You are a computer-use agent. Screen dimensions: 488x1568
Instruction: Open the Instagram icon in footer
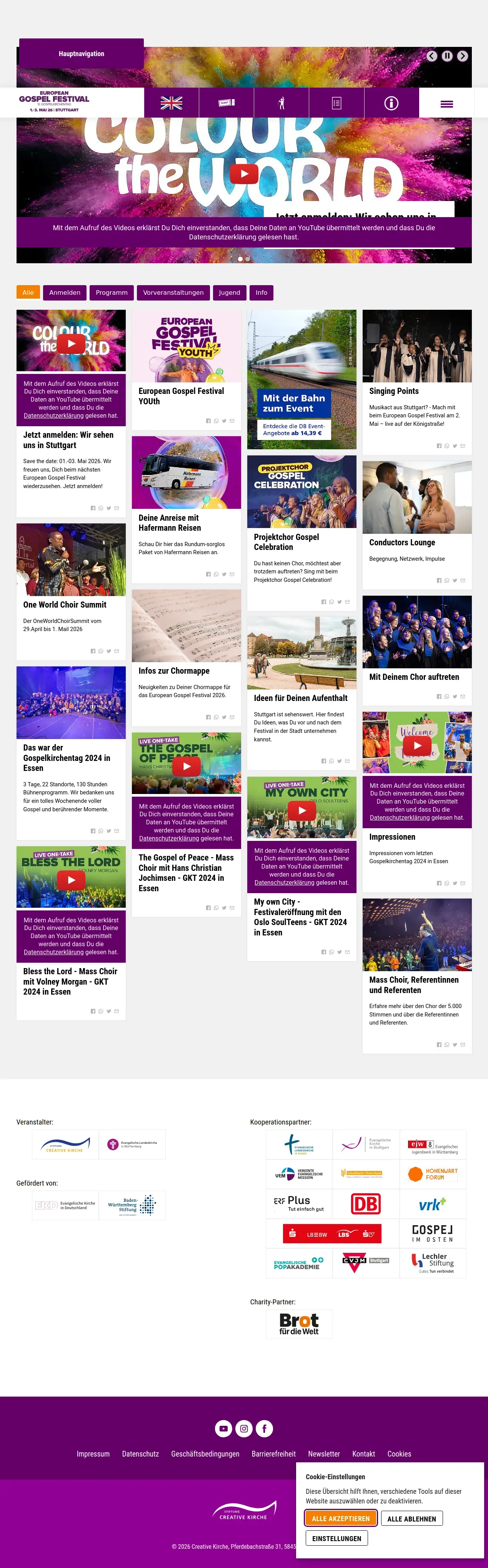click(x=244, y=1428)
